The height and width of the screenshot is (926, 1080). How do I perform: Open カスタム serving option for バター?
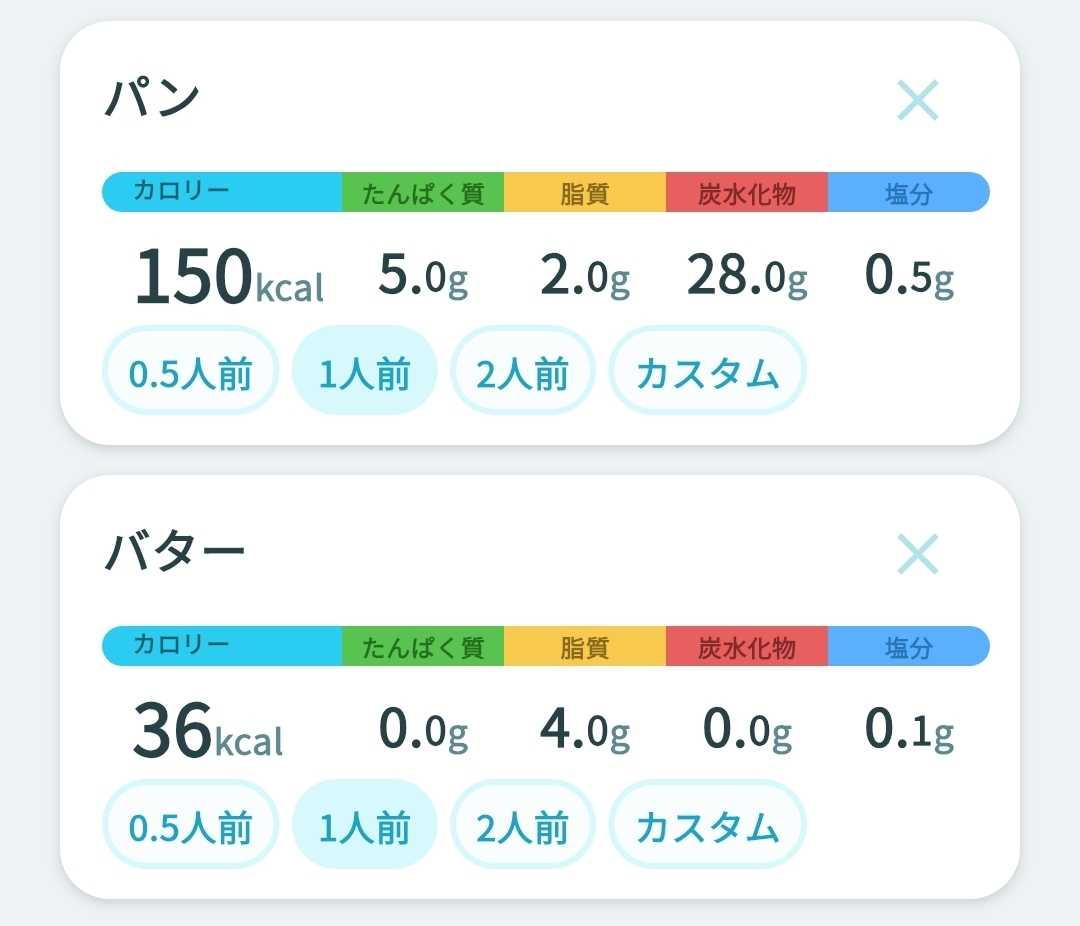(x=707, y=824)
